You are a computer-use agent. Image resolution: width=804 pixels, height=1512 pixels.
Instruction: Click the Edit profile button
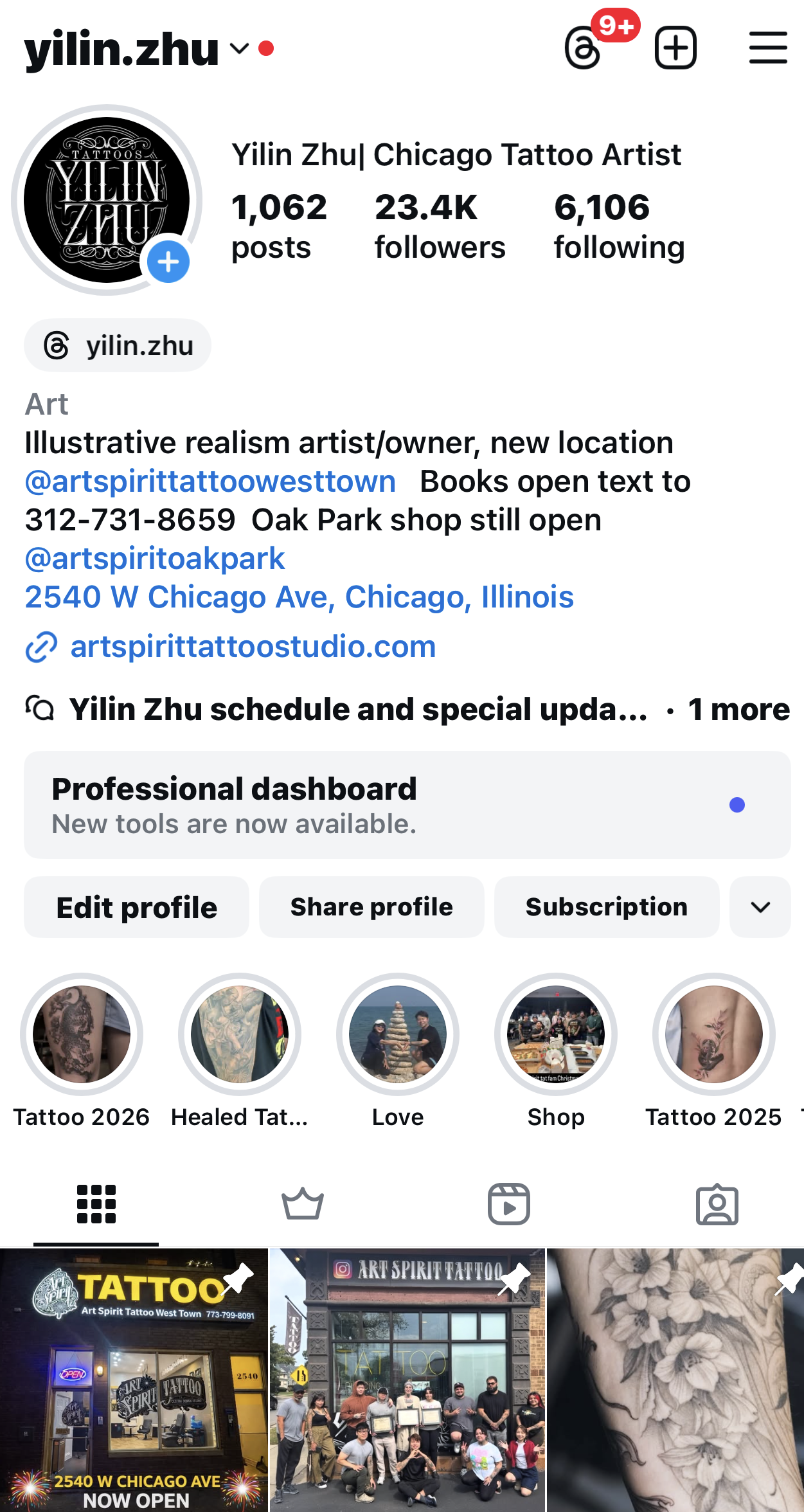pyautogui.click(x=136, y=907)
